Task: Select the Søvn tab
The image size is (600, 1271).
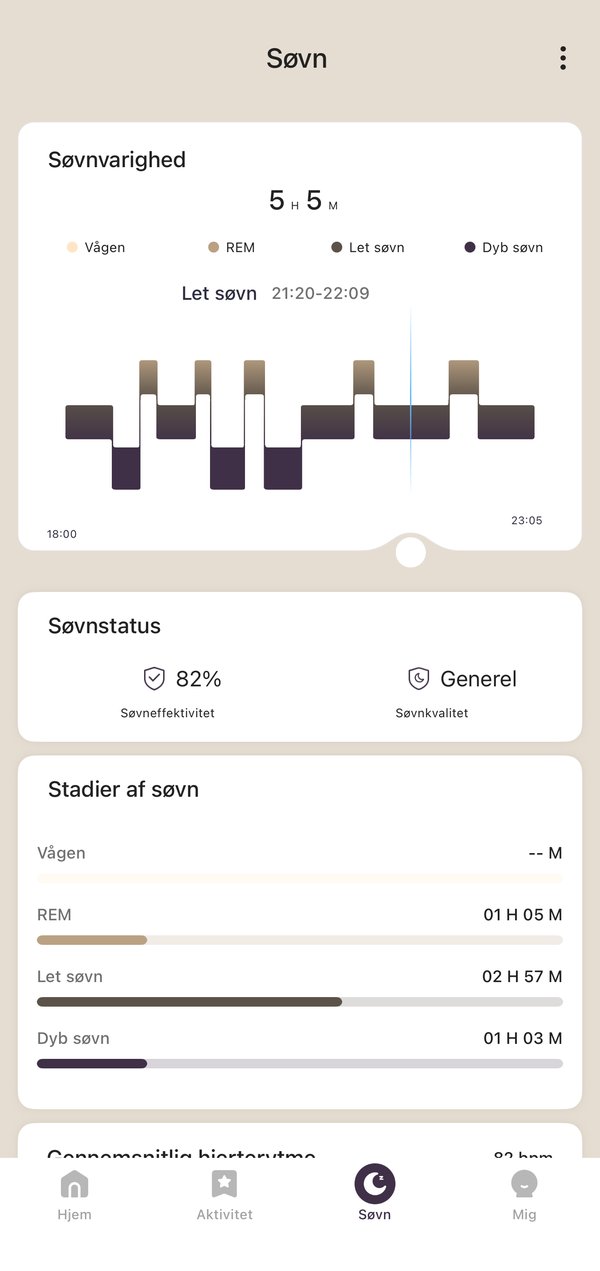Action: 375,1194
